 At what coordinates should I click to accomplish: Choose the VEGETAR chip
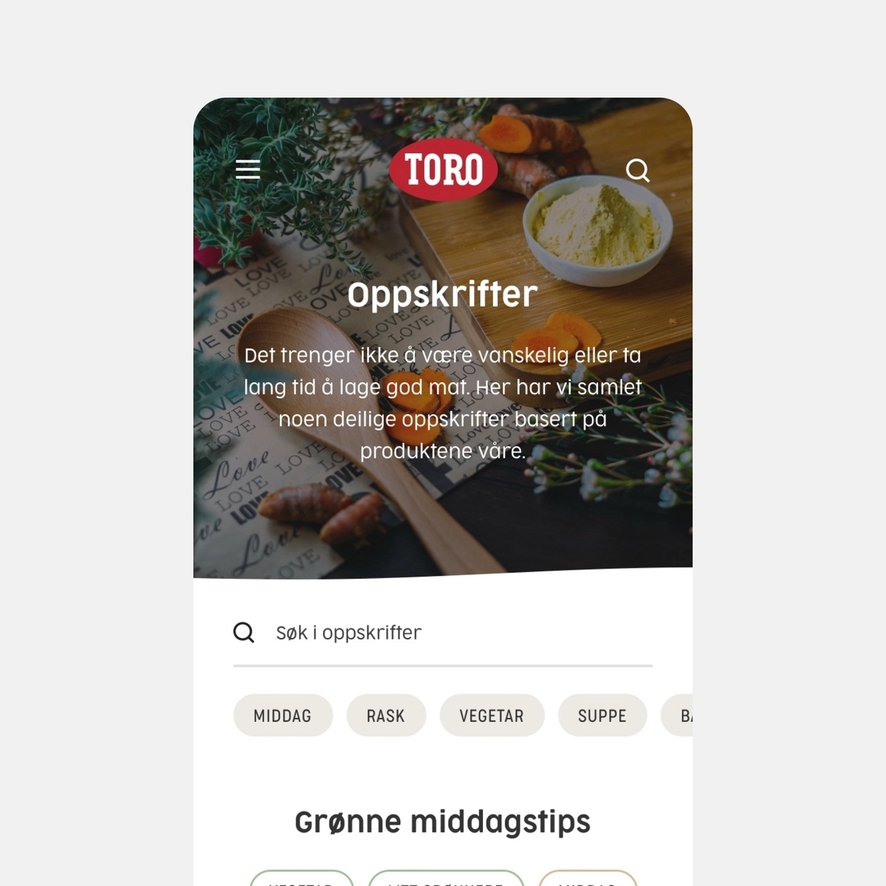[491, 716]
